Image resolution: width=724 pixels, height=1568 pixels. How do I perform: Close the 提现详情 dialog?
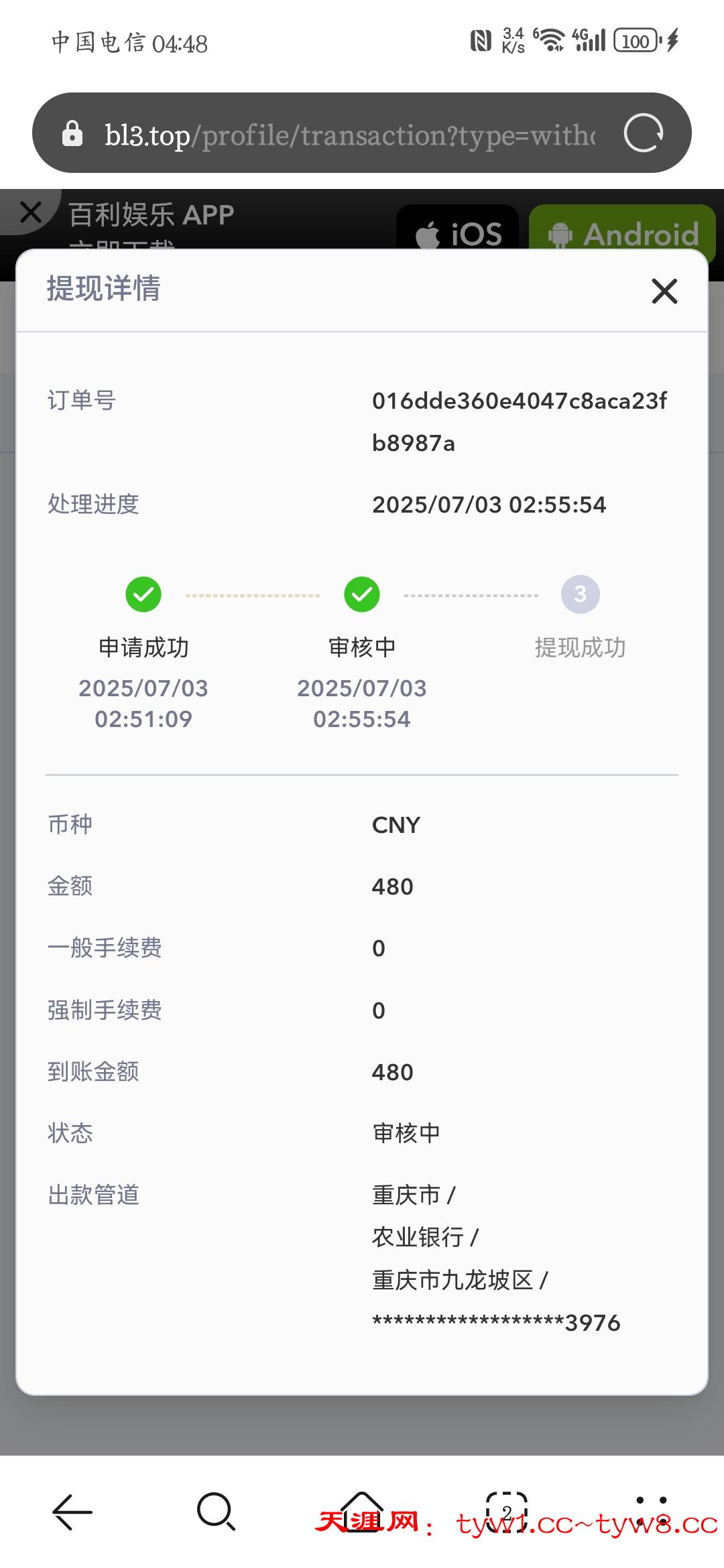click(664, 291)
